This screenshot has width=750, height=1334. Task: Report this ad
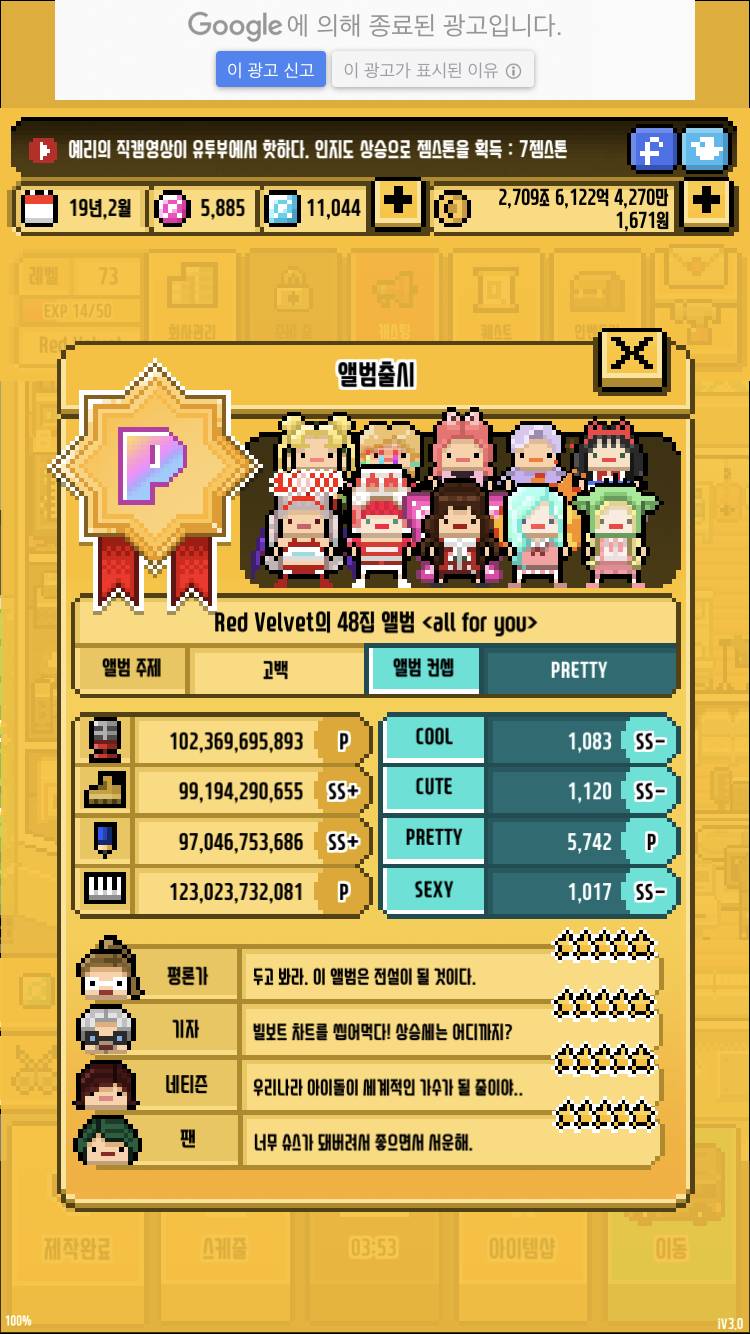[271, 70]
